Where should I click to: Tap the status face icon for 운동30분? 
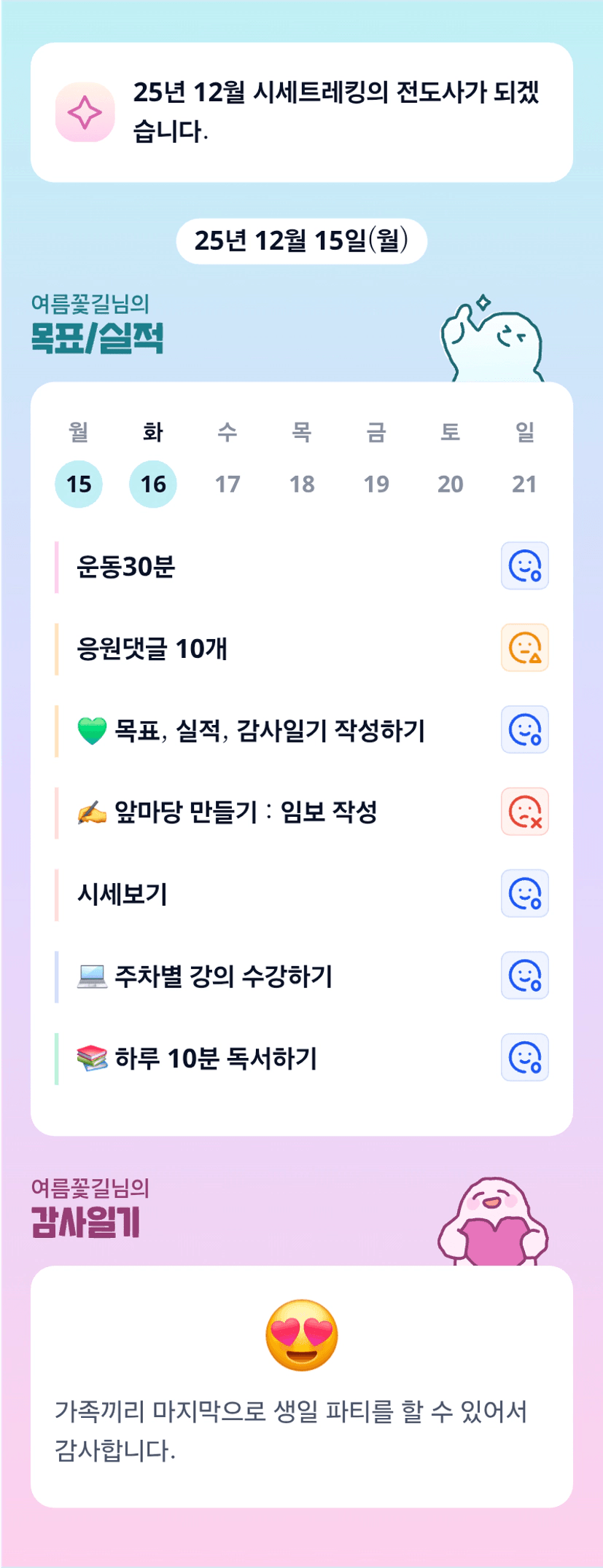[x=524, y=566]
